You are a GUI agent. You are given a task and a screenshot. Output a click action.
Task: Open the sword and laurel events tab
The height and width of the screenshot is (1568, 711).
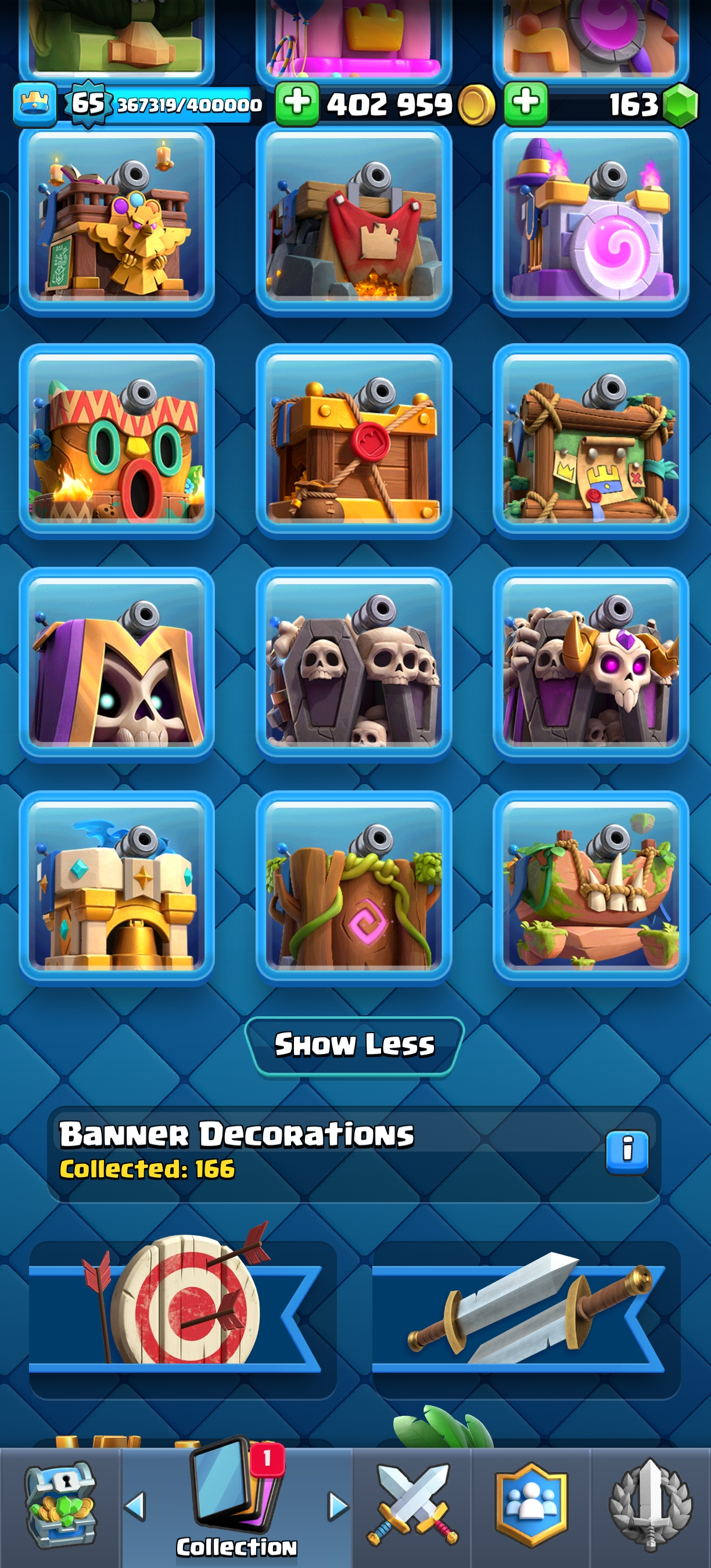coord(650,1505)
